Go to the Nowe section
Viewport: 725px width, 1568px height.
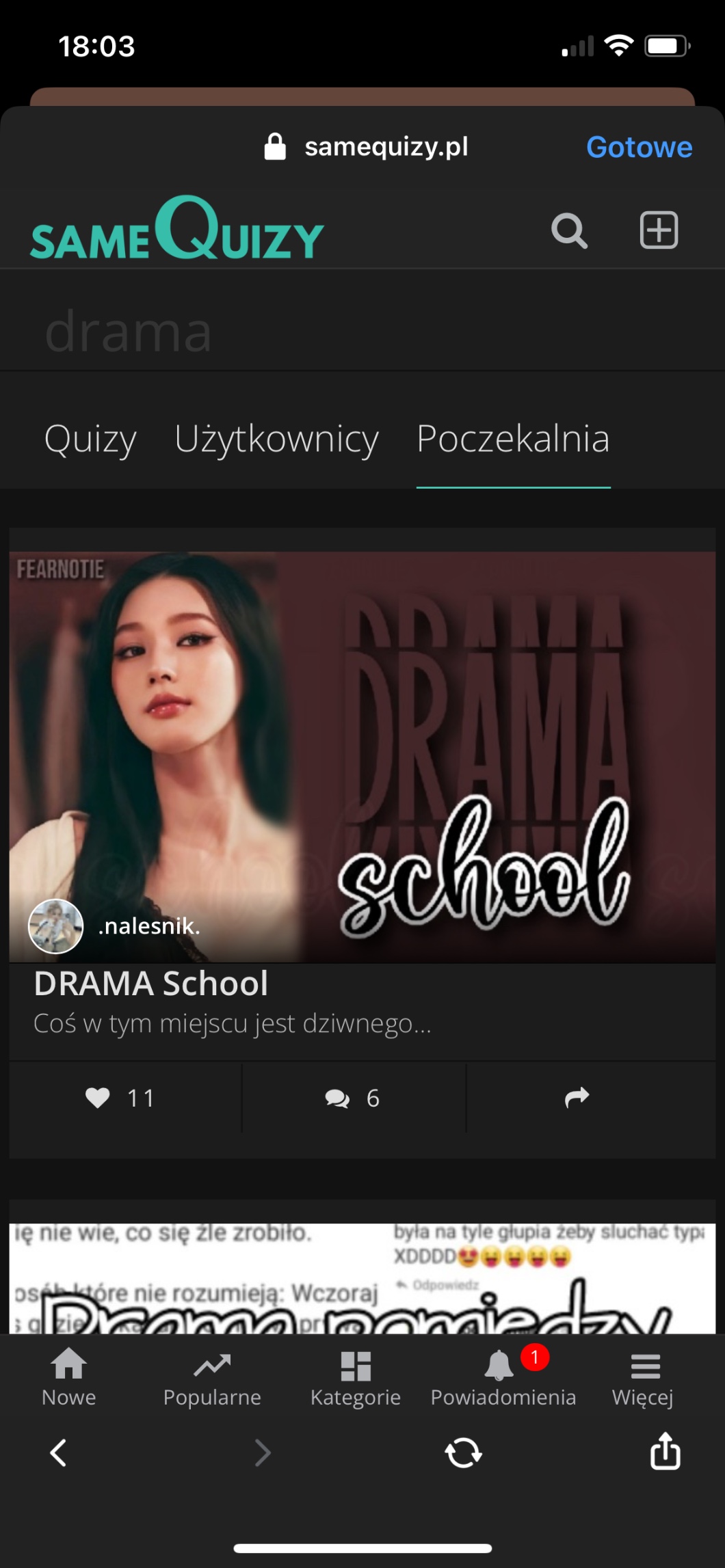[x=69, y=1377]
